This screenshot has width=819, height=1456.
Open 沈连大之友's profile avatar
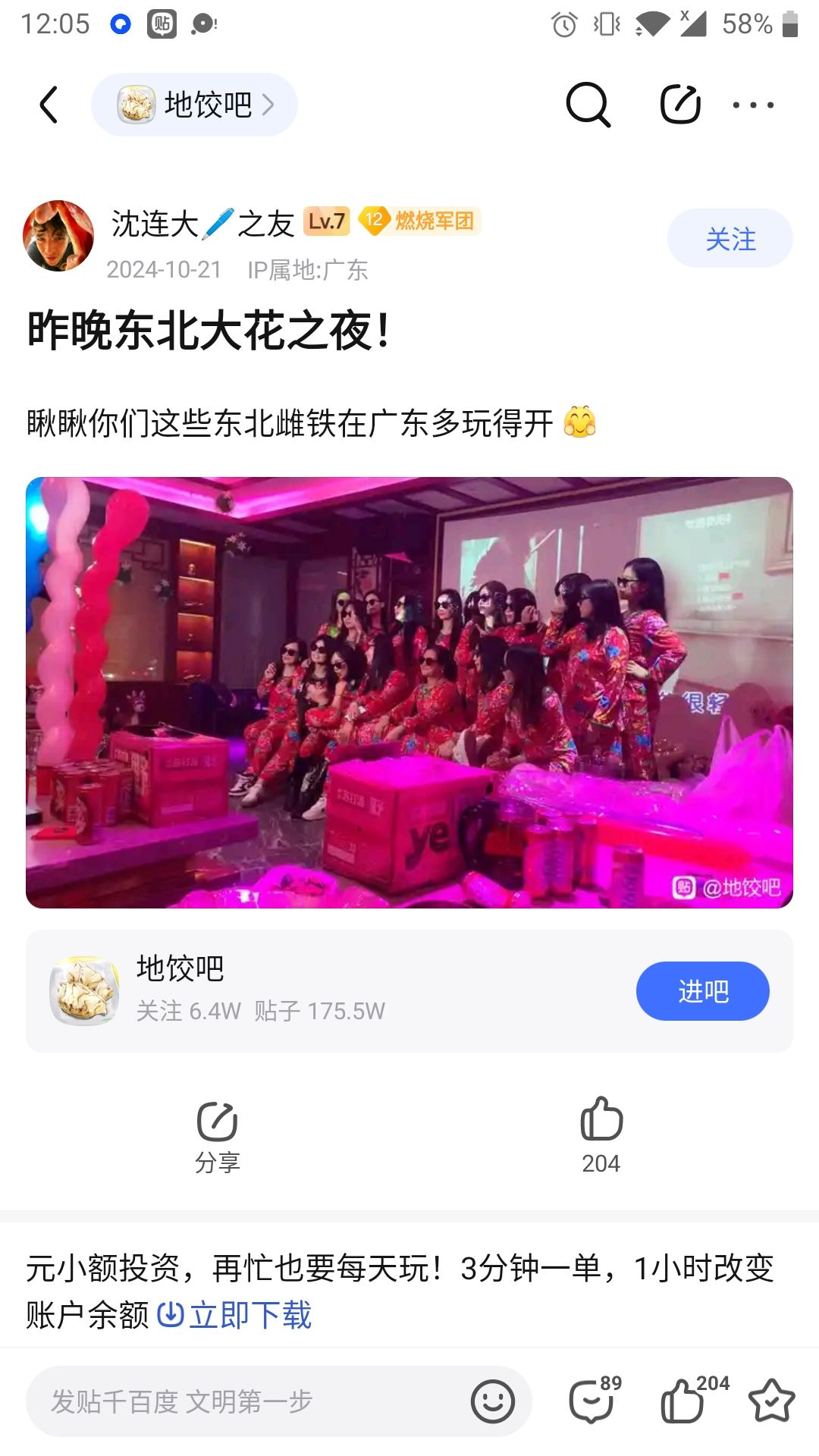pyautogui.click(x=58, y=236)
